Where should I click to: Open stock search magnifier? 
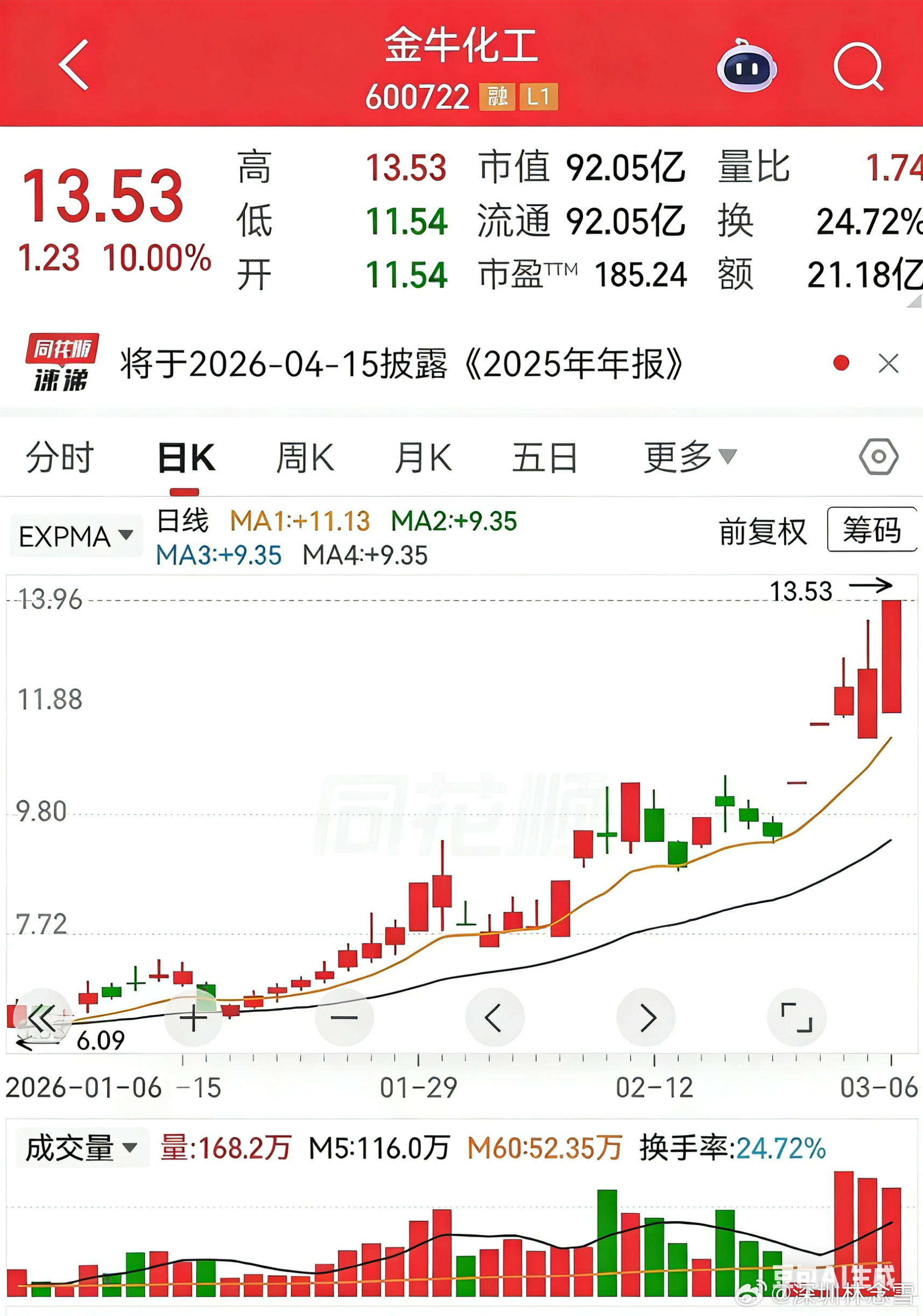(x=858, y=67)
